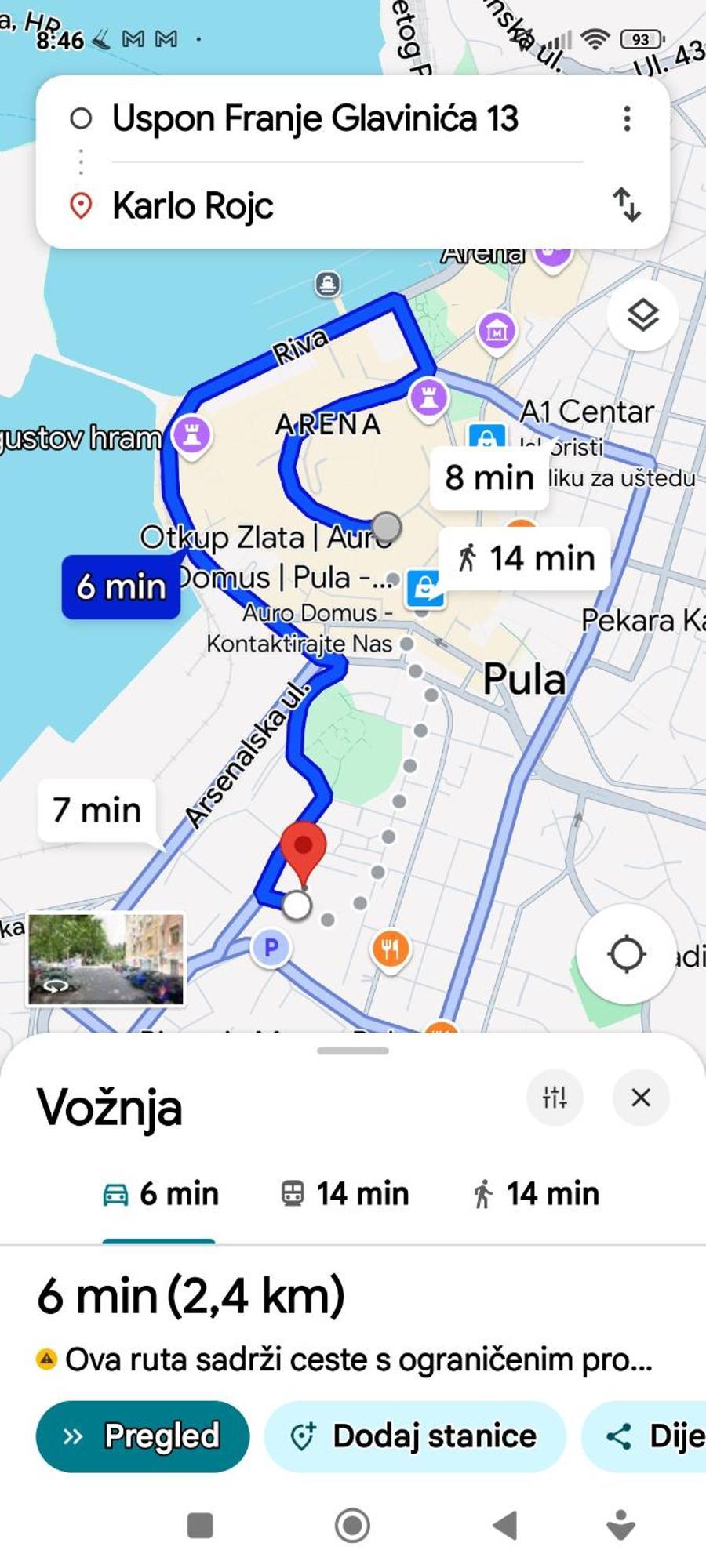Start the Pregled route preview

(x=143, y=1436)
